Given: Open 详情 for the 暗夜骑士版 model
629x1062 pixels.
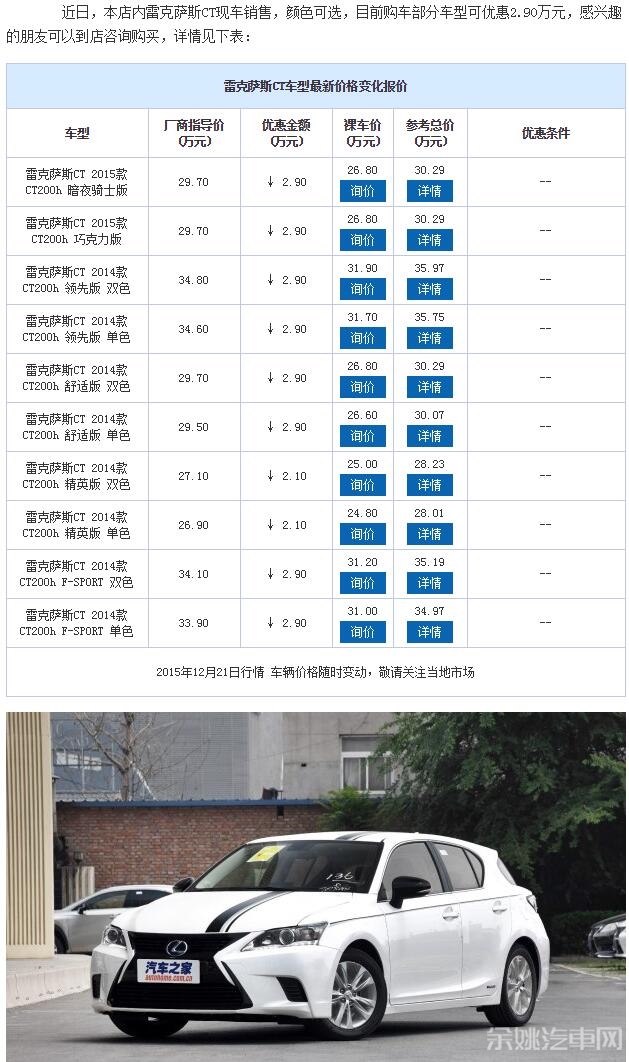Looking at the screenshot, I should pyautogui.click(x=429, y=191).
